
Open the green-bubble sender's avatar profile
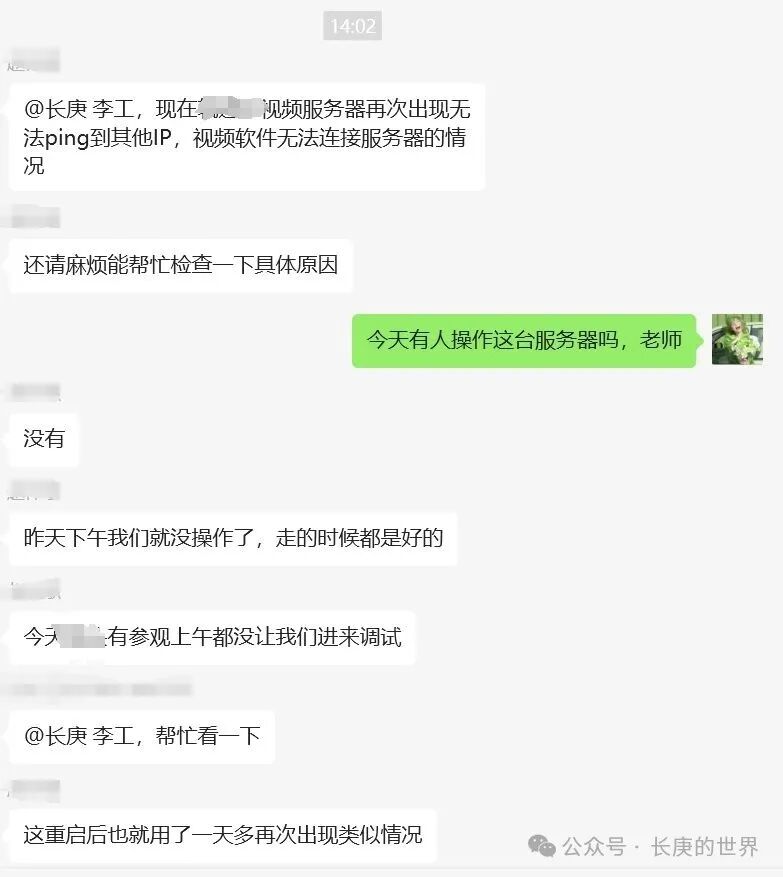pos(737,339)
